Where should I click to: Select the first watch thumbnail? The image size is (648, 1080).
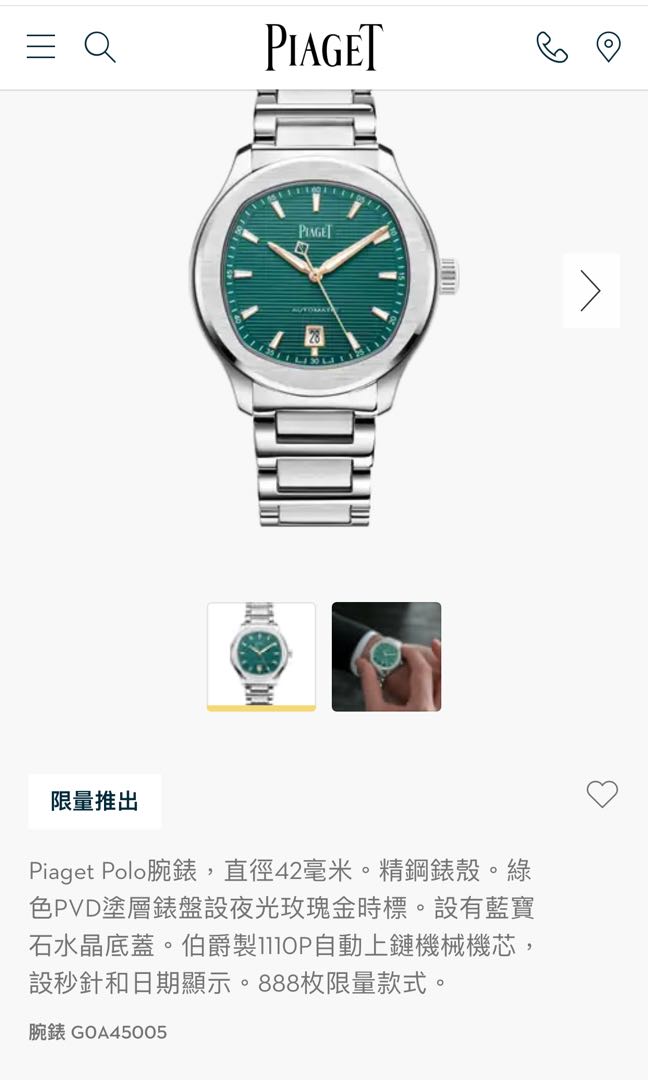coord(261,655)
